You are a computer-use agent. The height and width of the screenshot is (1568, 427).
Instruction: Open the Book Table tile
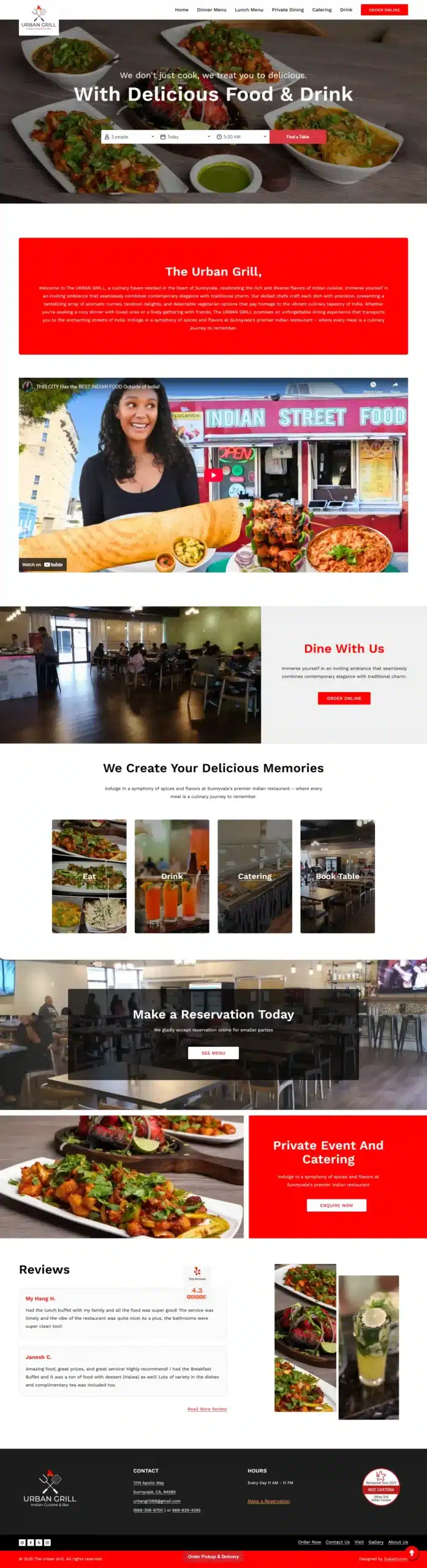pos(338,876)
